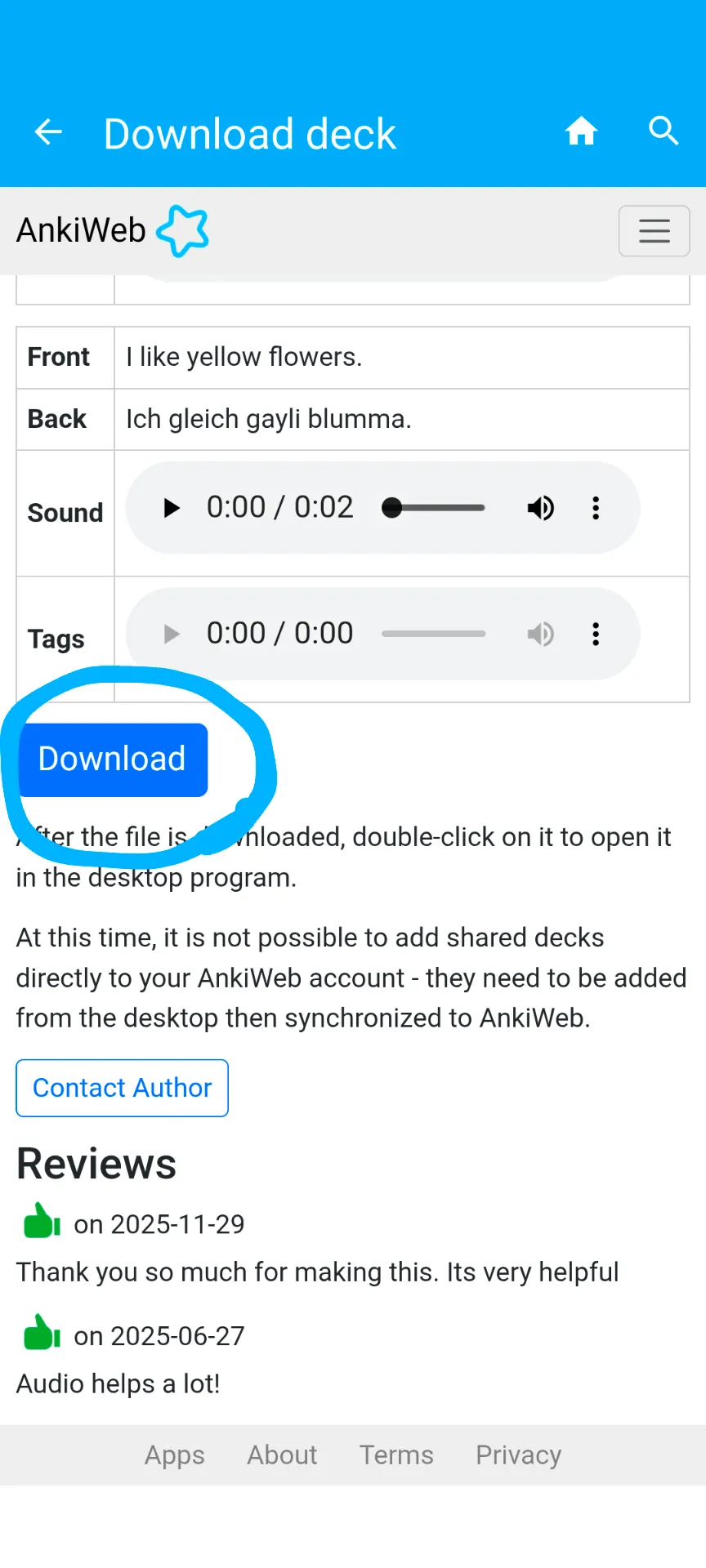Mute the Sound row audio player

(540, 508)
